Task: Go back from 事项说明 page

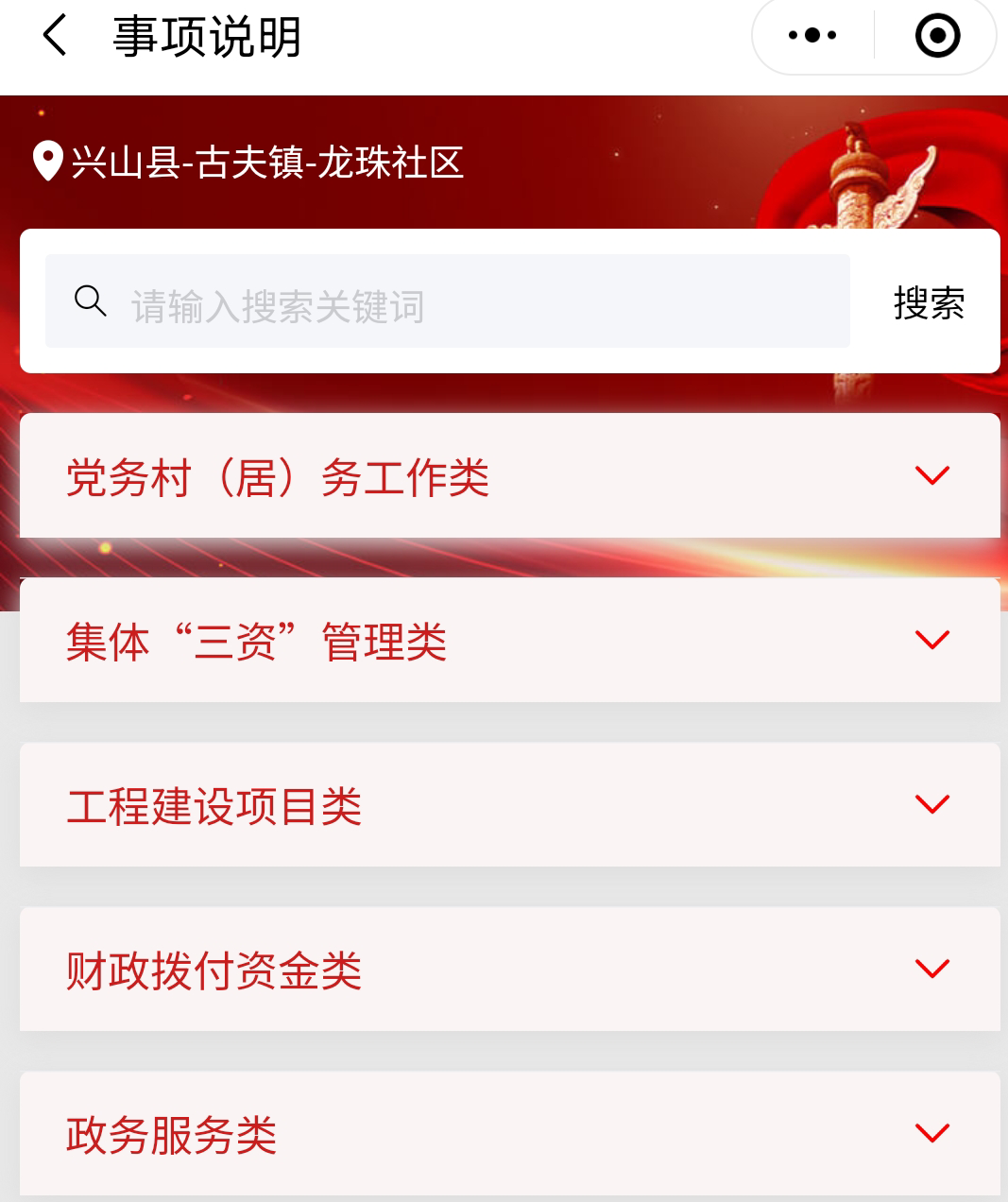Action: pyautogui.click(x=55, y=37)
